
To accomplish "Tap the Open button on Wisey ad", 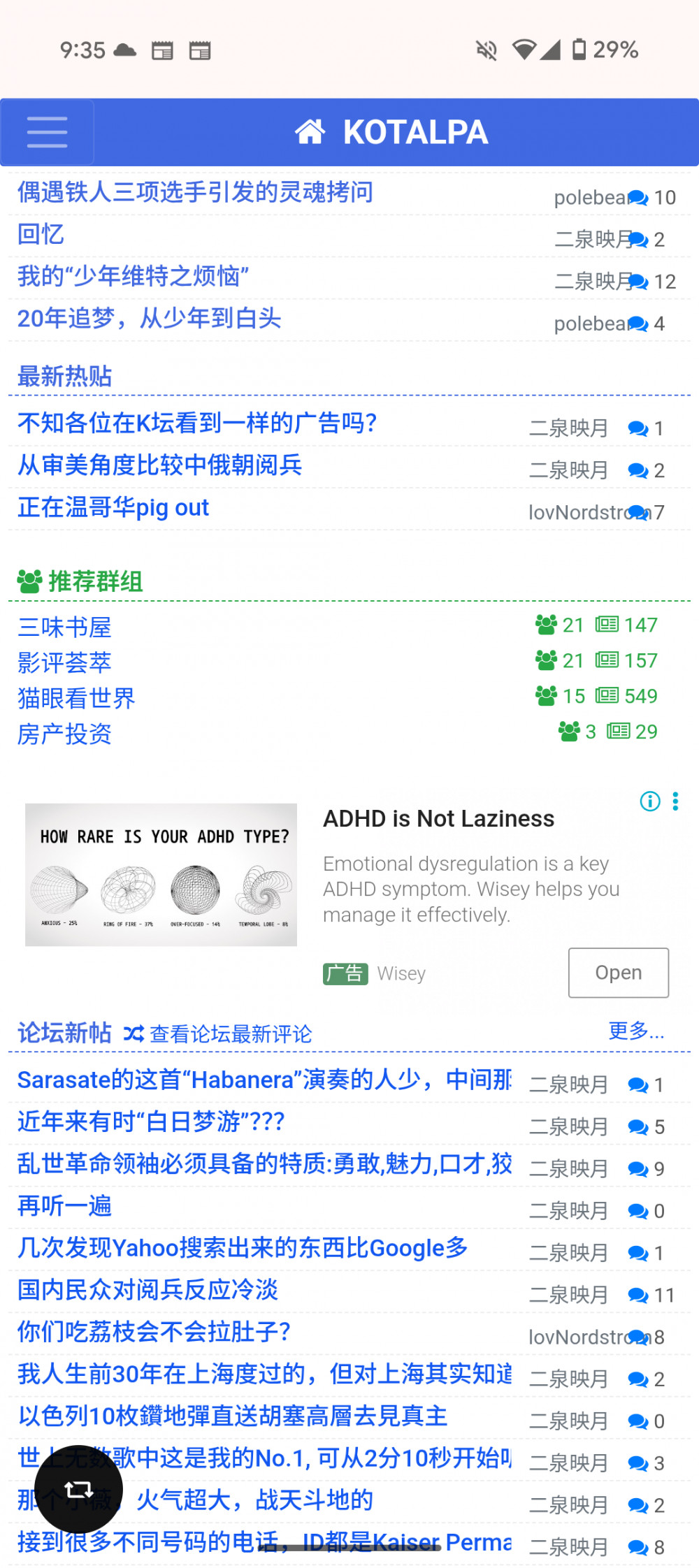I will pyautogui.click(x=619, y=973).
